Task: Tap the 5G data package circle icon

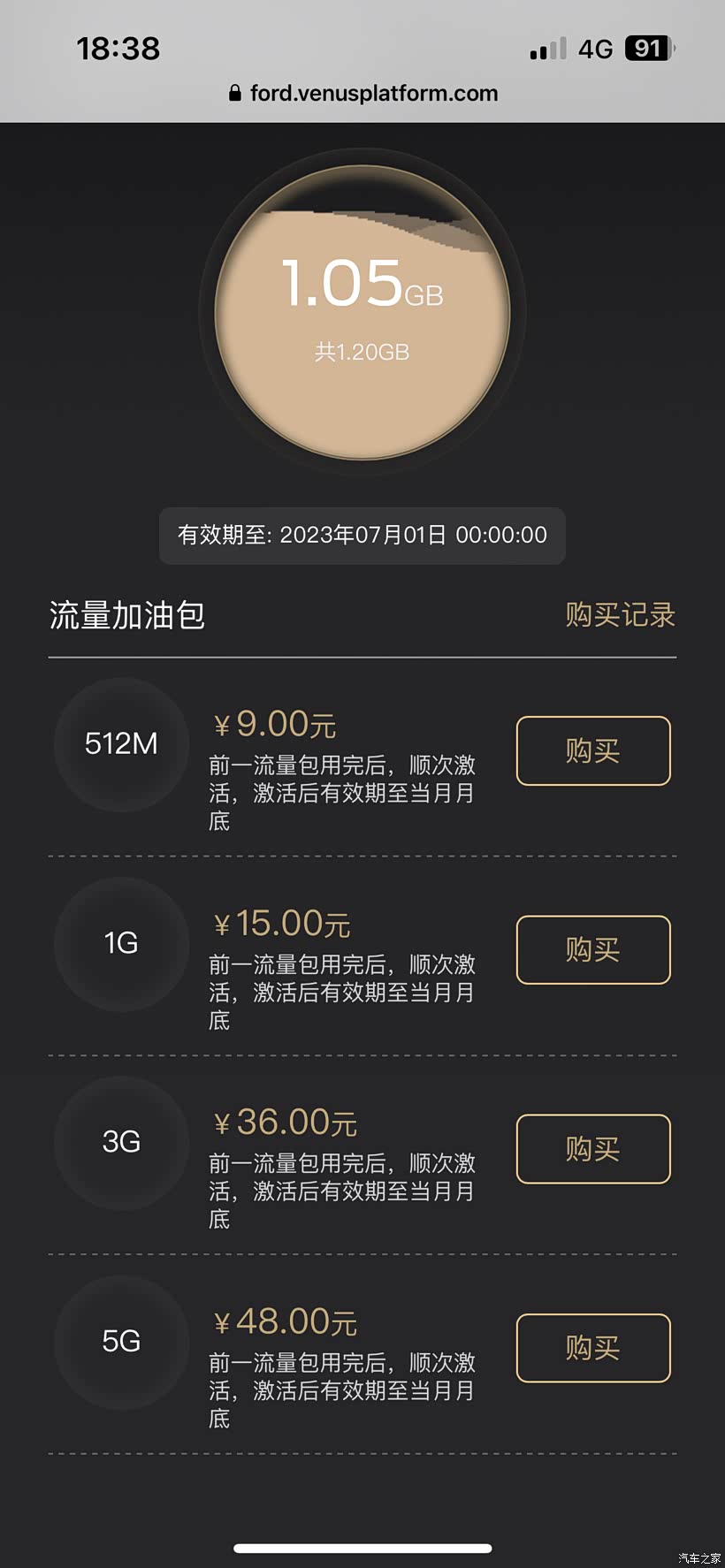Action: 121,1343
